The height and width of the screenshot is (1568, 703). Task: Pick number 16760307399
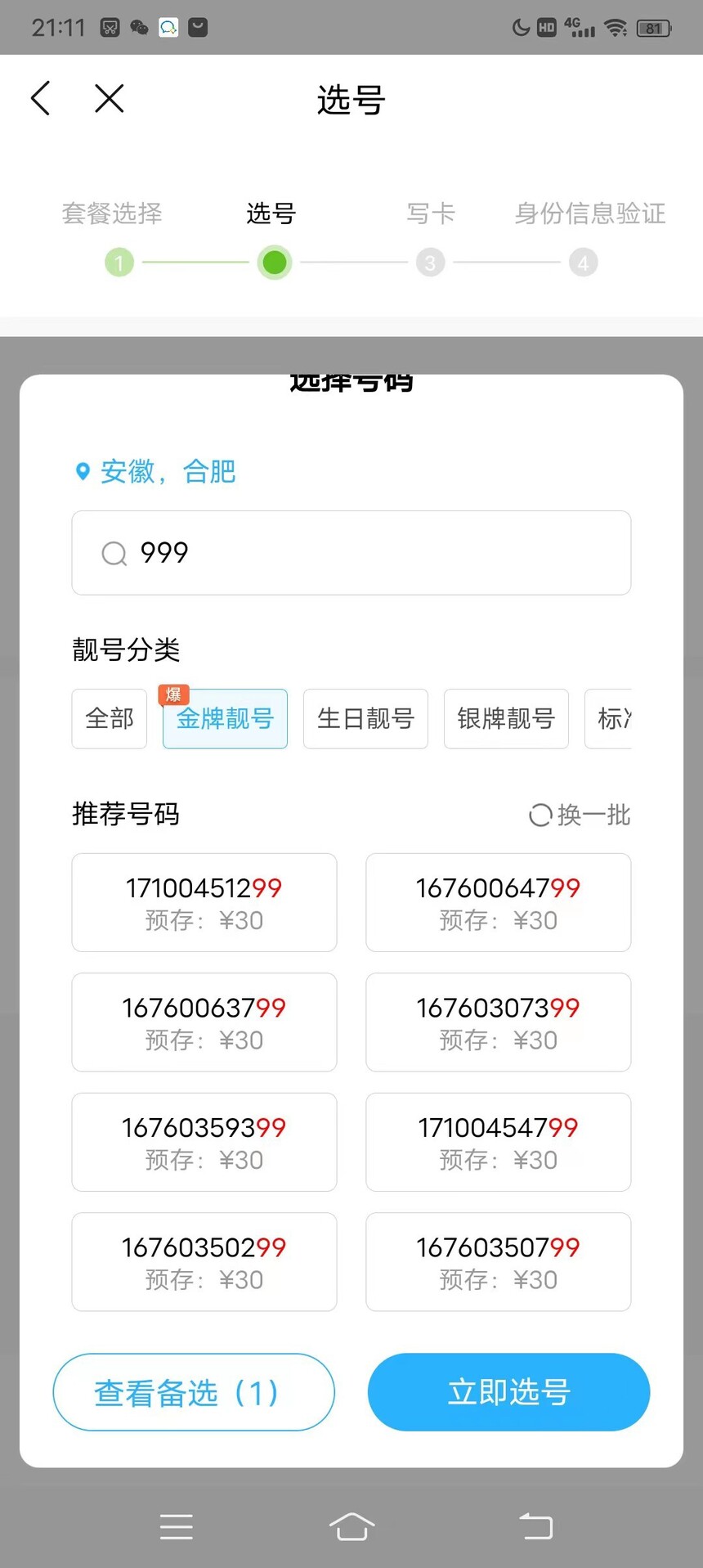(x=499, y=1022)
